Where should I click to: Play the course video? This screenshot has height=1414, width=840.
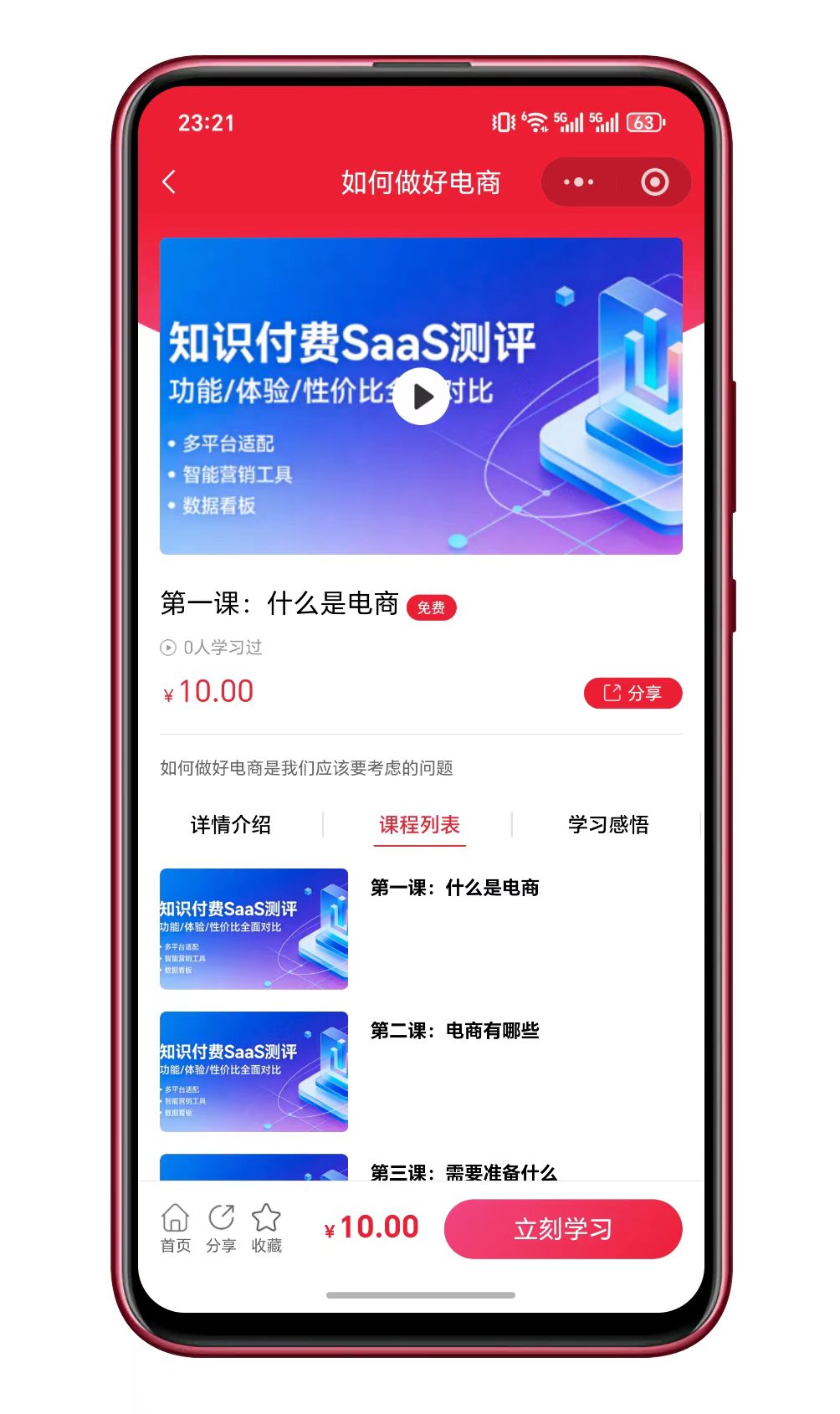(421, 397)
